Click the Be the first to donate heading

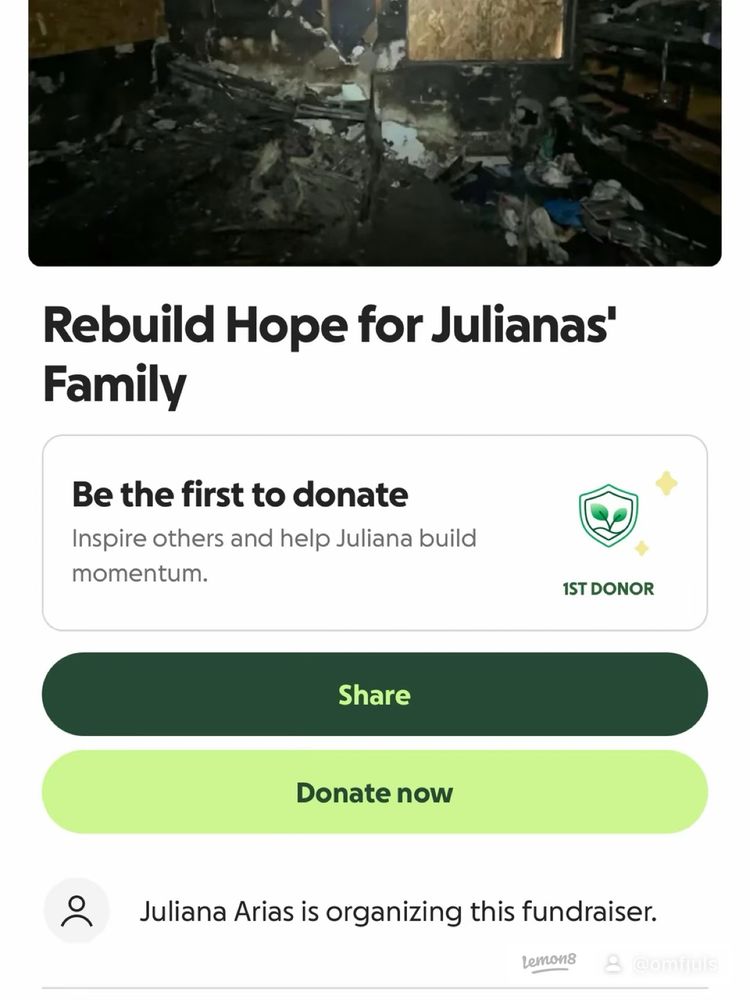pyautogui.click(x=240, y=494)
